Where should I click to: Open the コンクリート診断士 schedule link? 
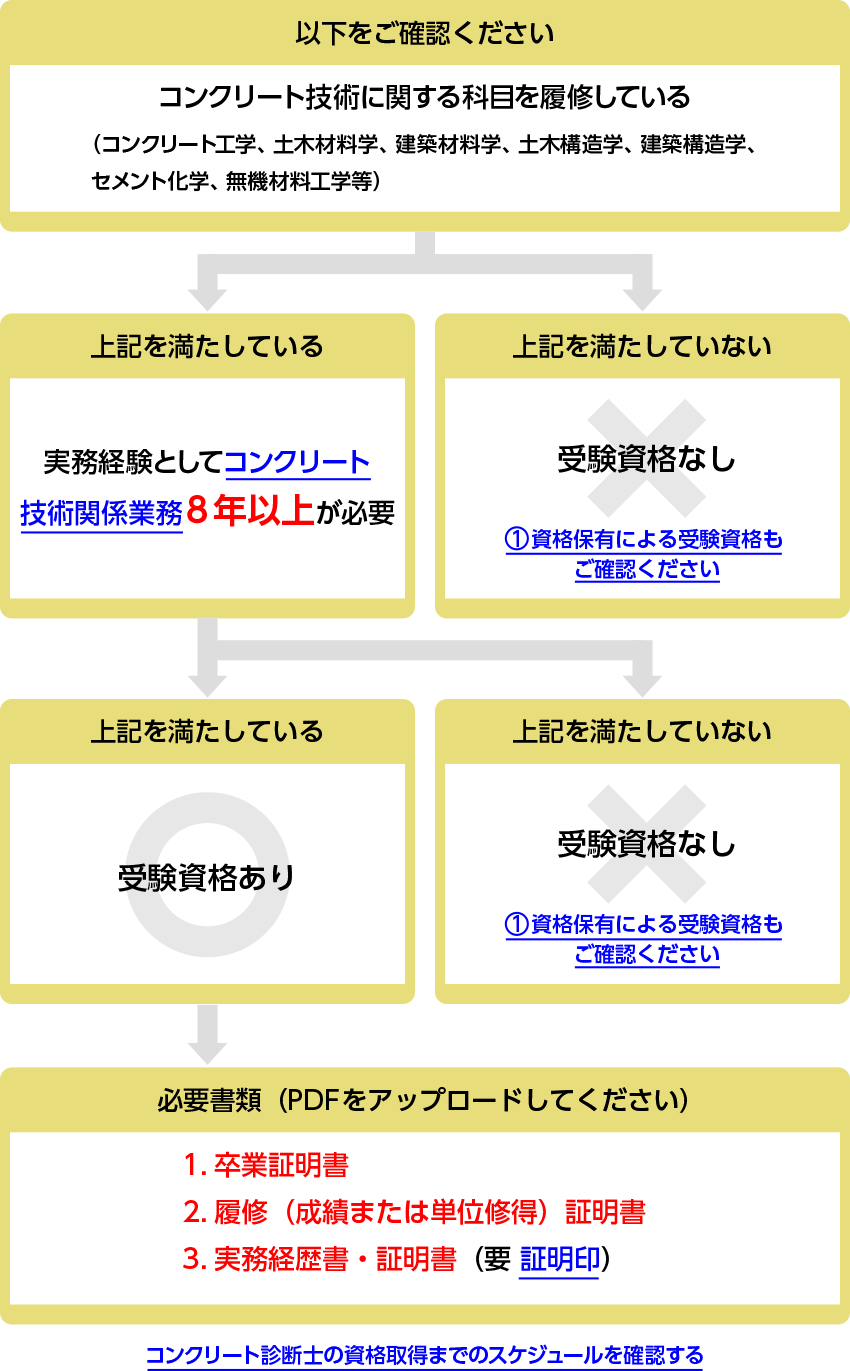point(425,1356)
